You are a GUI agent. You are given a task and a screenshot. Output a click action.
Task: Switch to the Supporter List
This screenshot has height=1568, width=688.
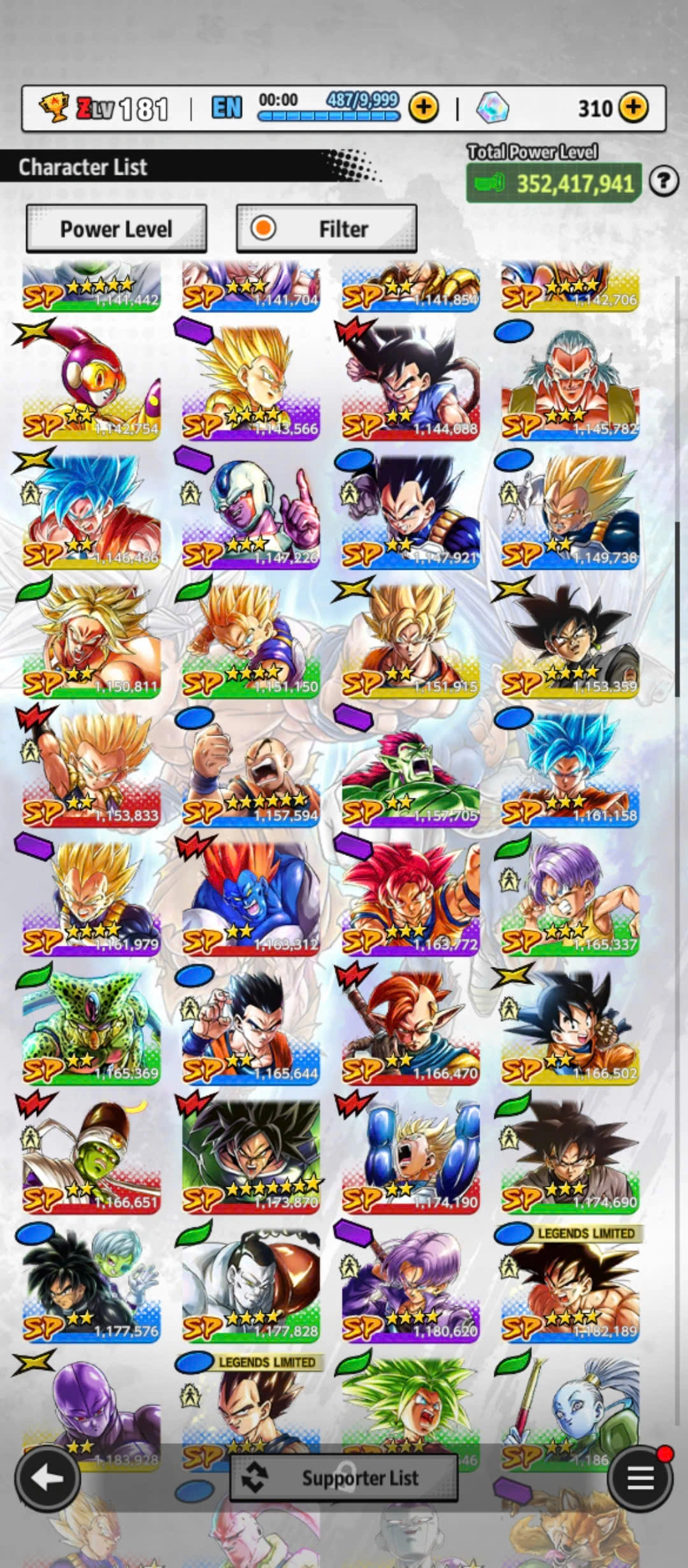[344, 1477]
